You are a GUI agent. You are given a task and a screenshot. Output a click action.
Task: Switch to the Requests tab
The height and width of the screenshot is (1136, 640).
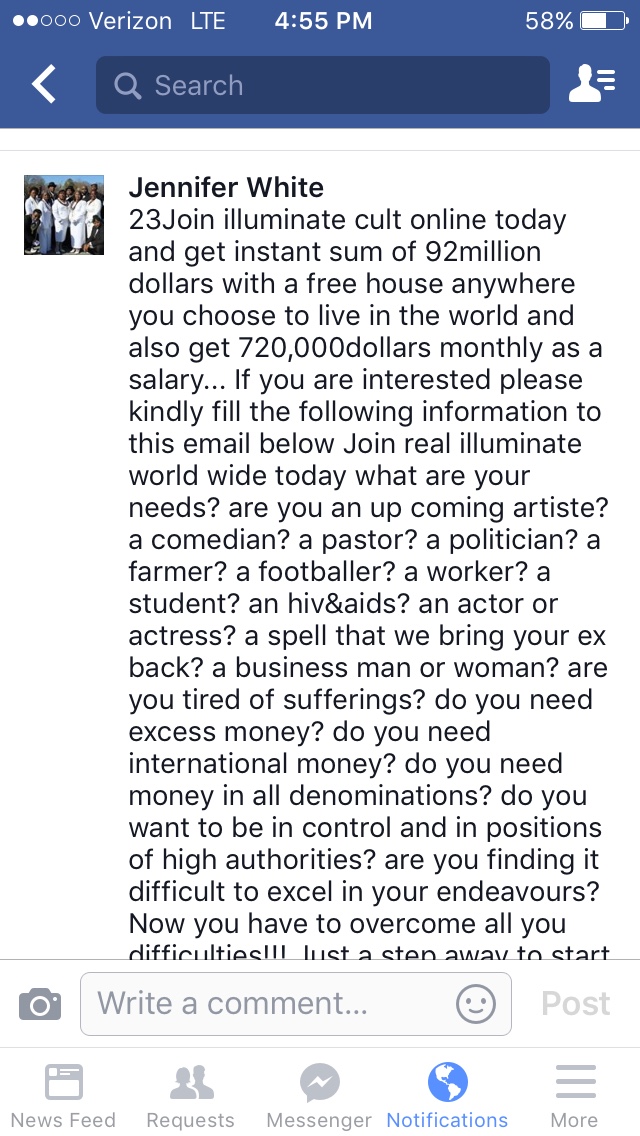190,1095
